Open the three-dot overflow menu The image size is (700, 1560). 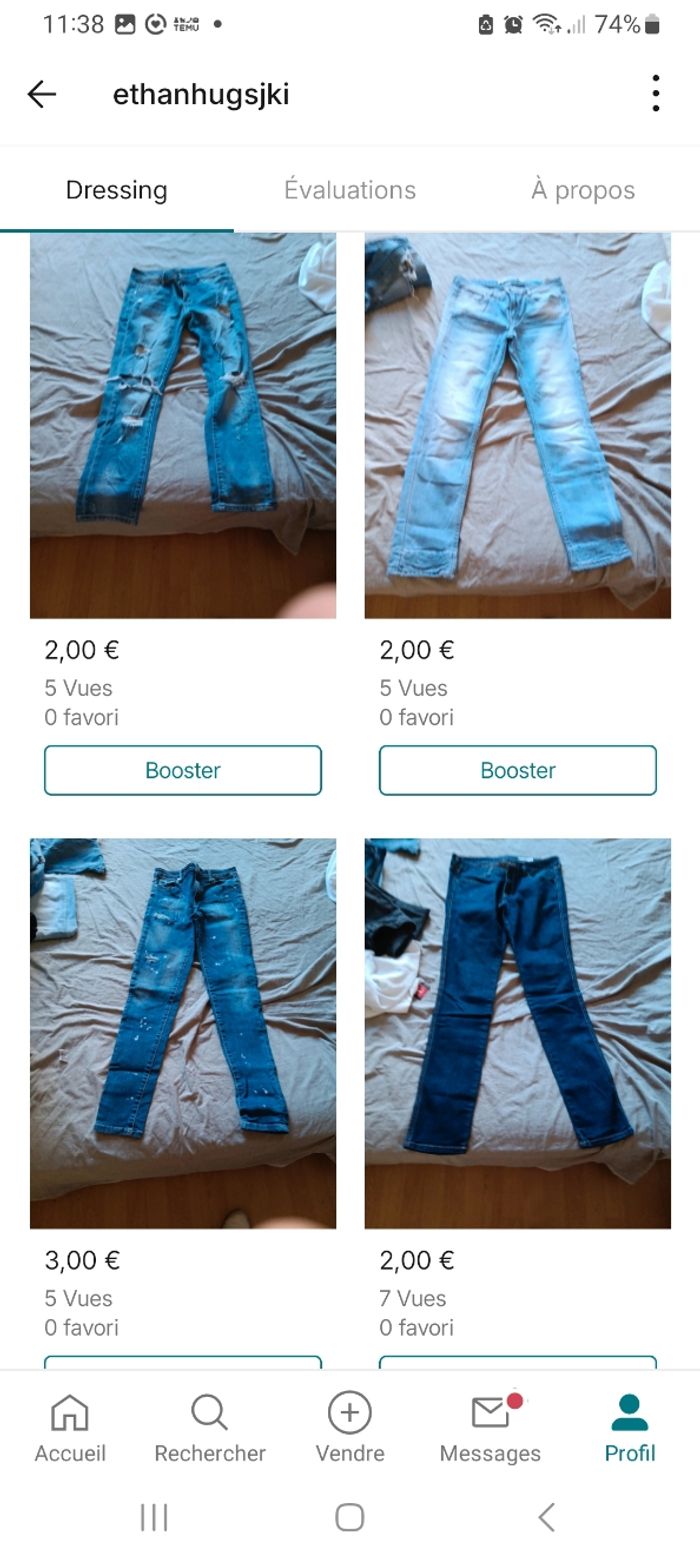tap(655, 93)
